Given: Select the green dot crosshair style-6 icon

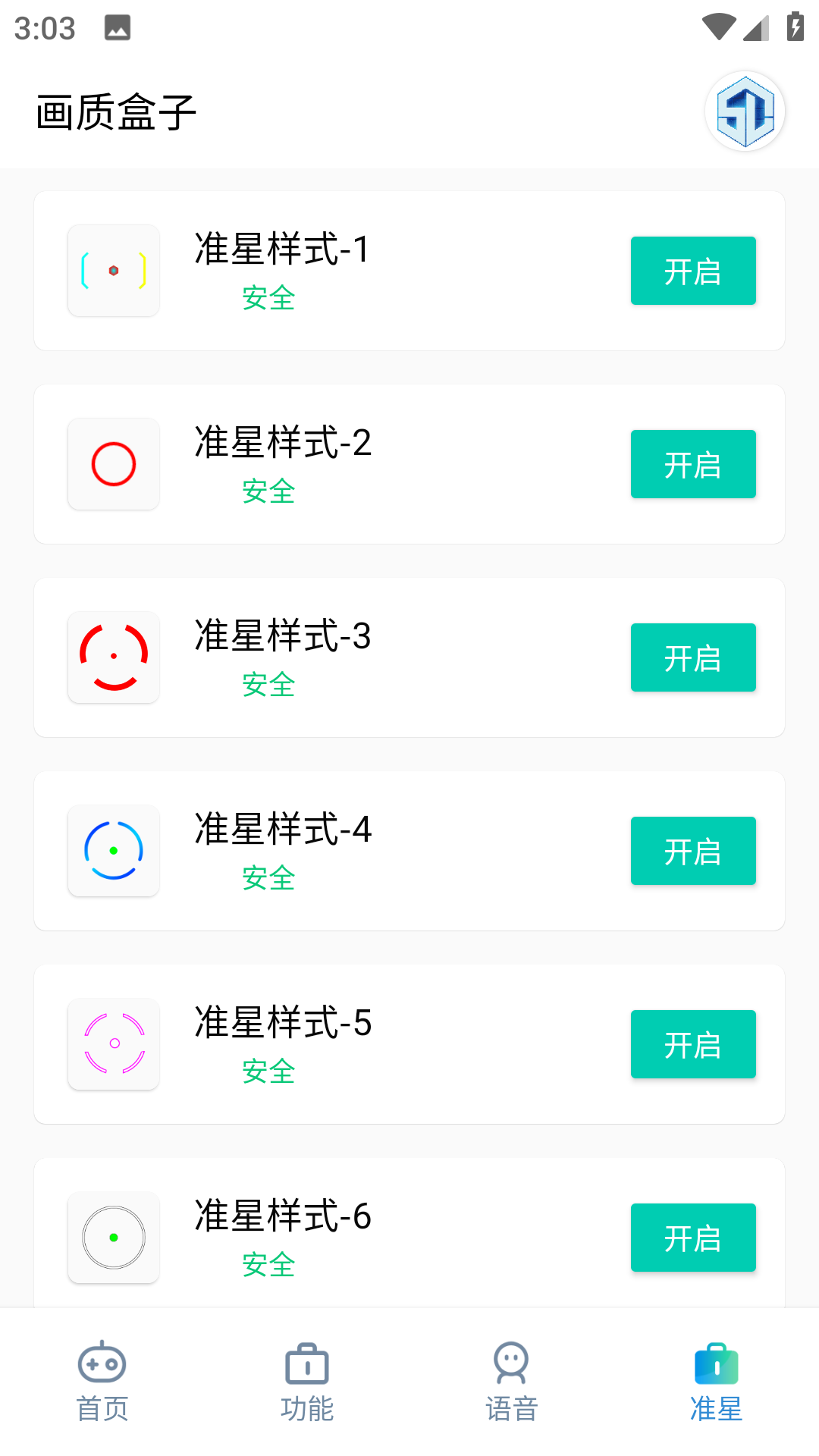Looking at the screenshot, I should [113, 1237].
